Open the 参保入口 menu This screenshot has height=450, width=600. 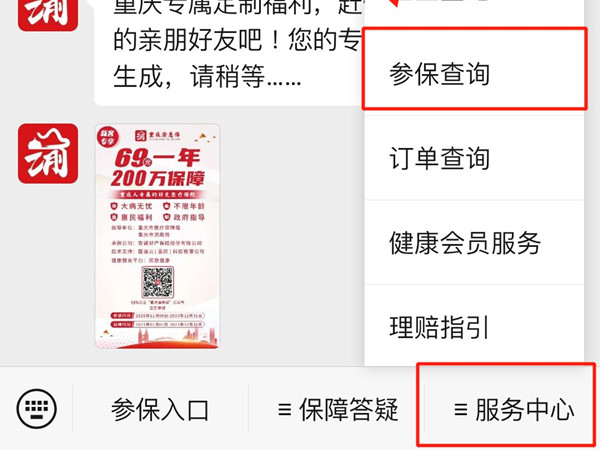coord(160,409)
